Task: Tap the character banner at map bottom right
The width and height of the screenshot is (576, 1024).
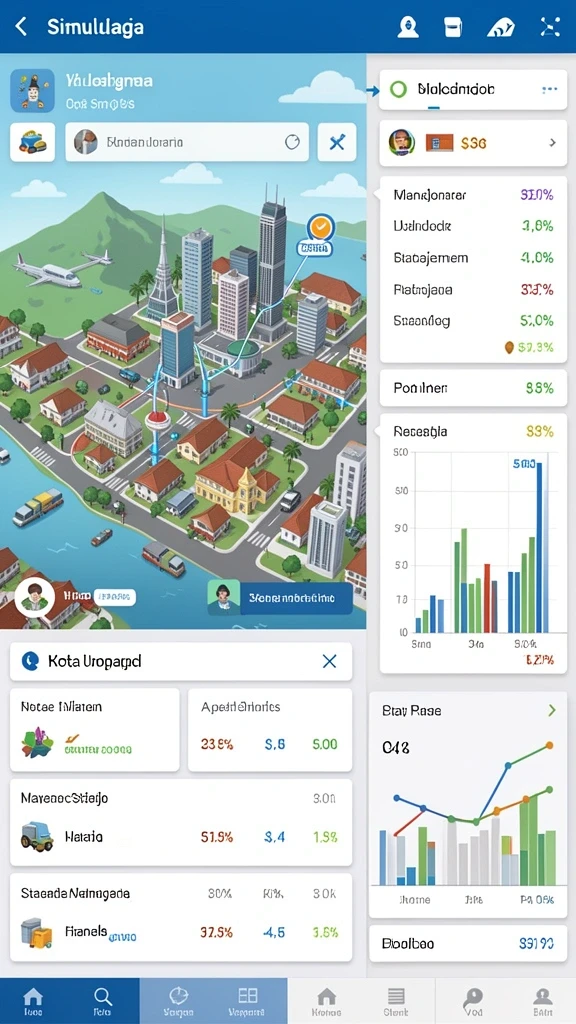Action: click(280, 598)
